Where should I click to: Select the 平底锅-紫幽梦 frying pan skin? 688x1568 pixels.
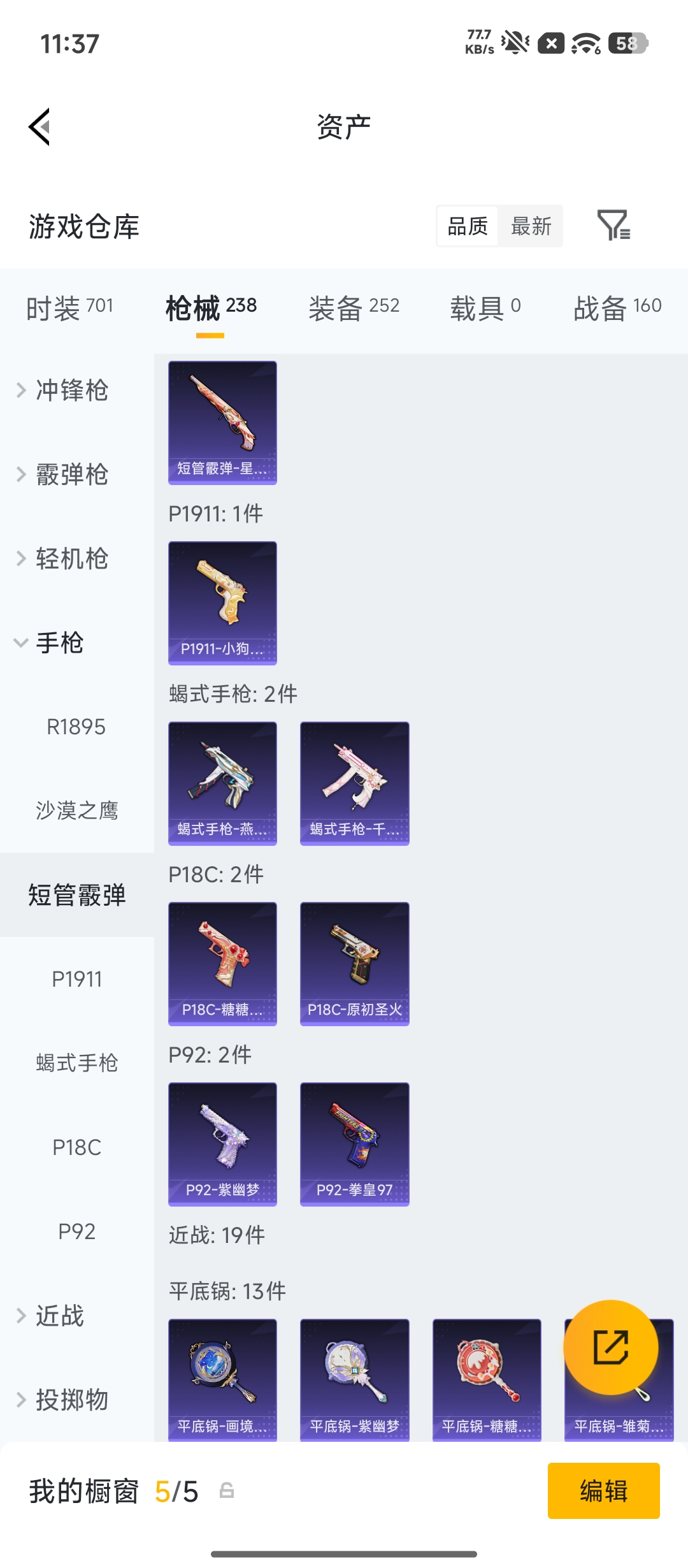(354, 1377)
